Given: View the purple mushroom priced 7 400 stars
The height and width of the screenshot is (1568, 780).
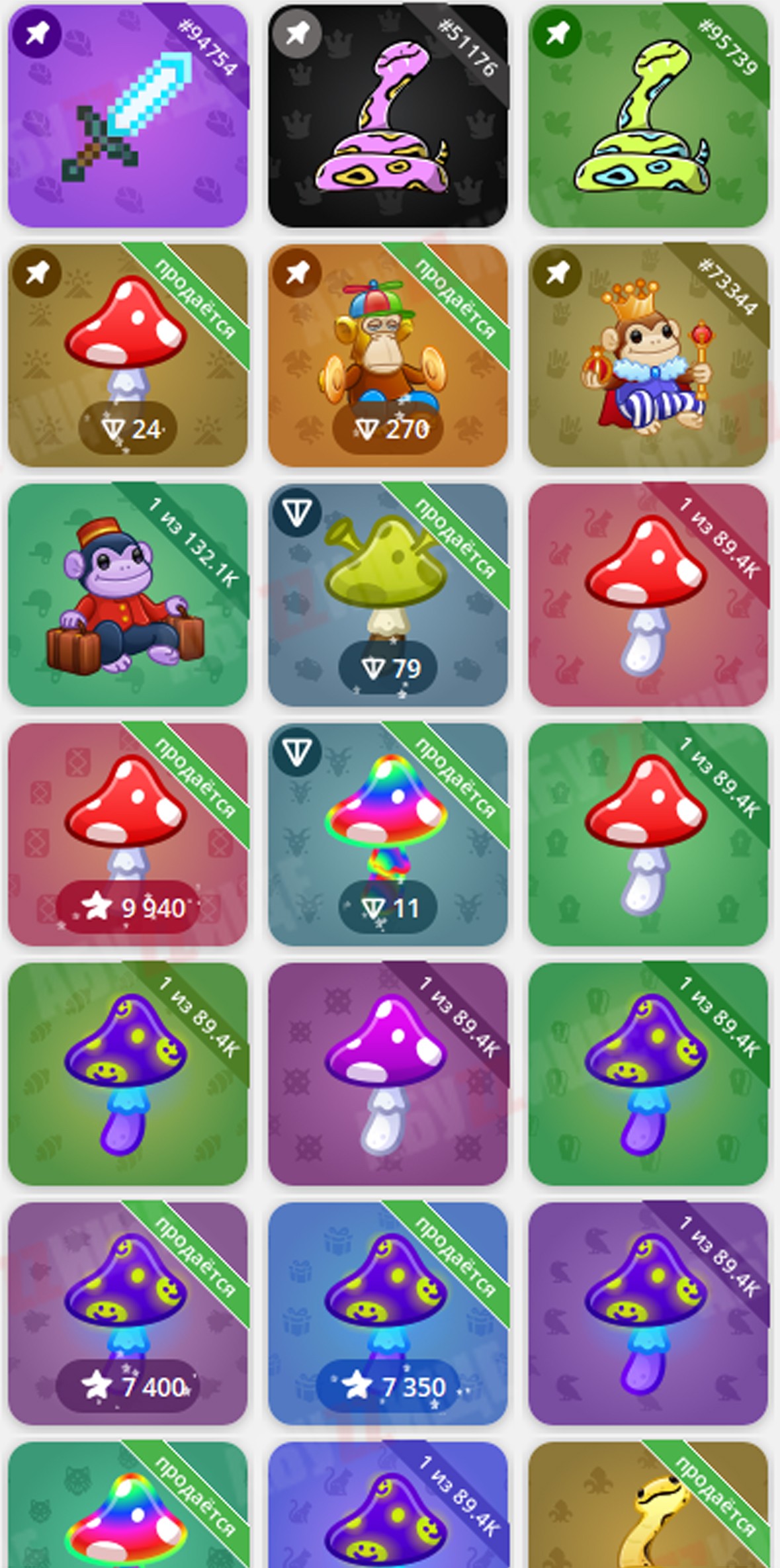Looking at the screenshot, I should 127,1313.
